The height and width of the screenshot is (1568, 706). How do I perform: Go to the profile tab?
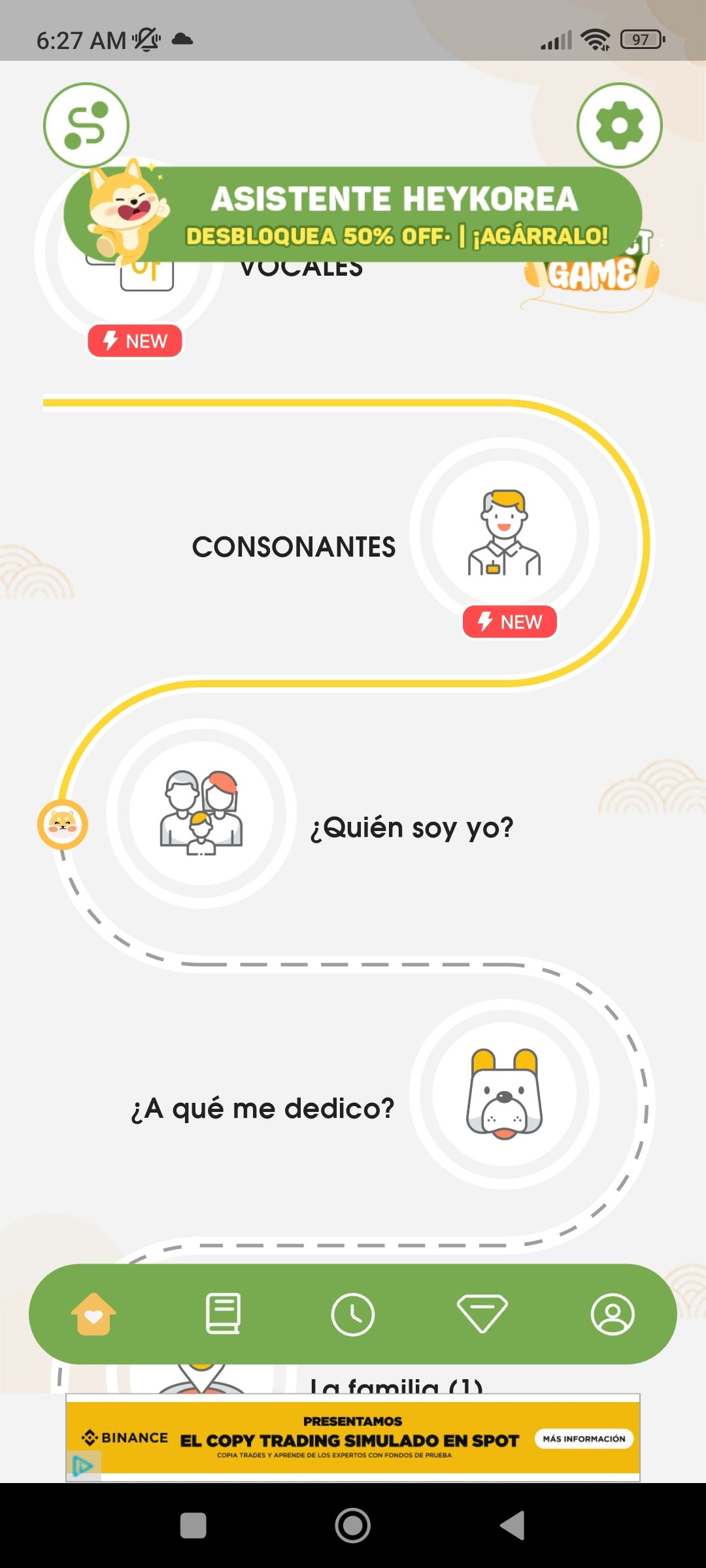coord(613,1314)
